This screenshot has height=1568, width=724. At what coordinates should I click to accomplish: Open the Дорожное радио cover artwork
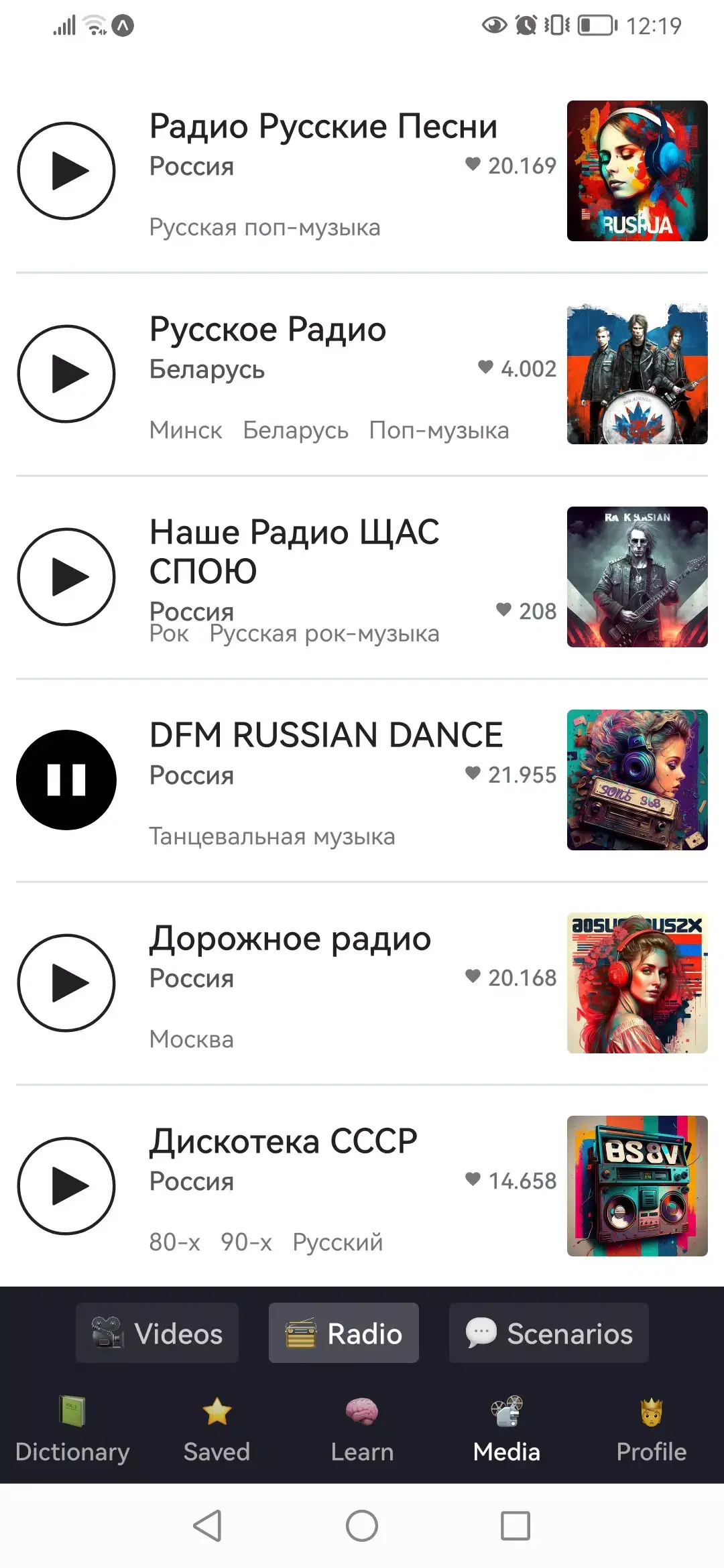point(636,983)
